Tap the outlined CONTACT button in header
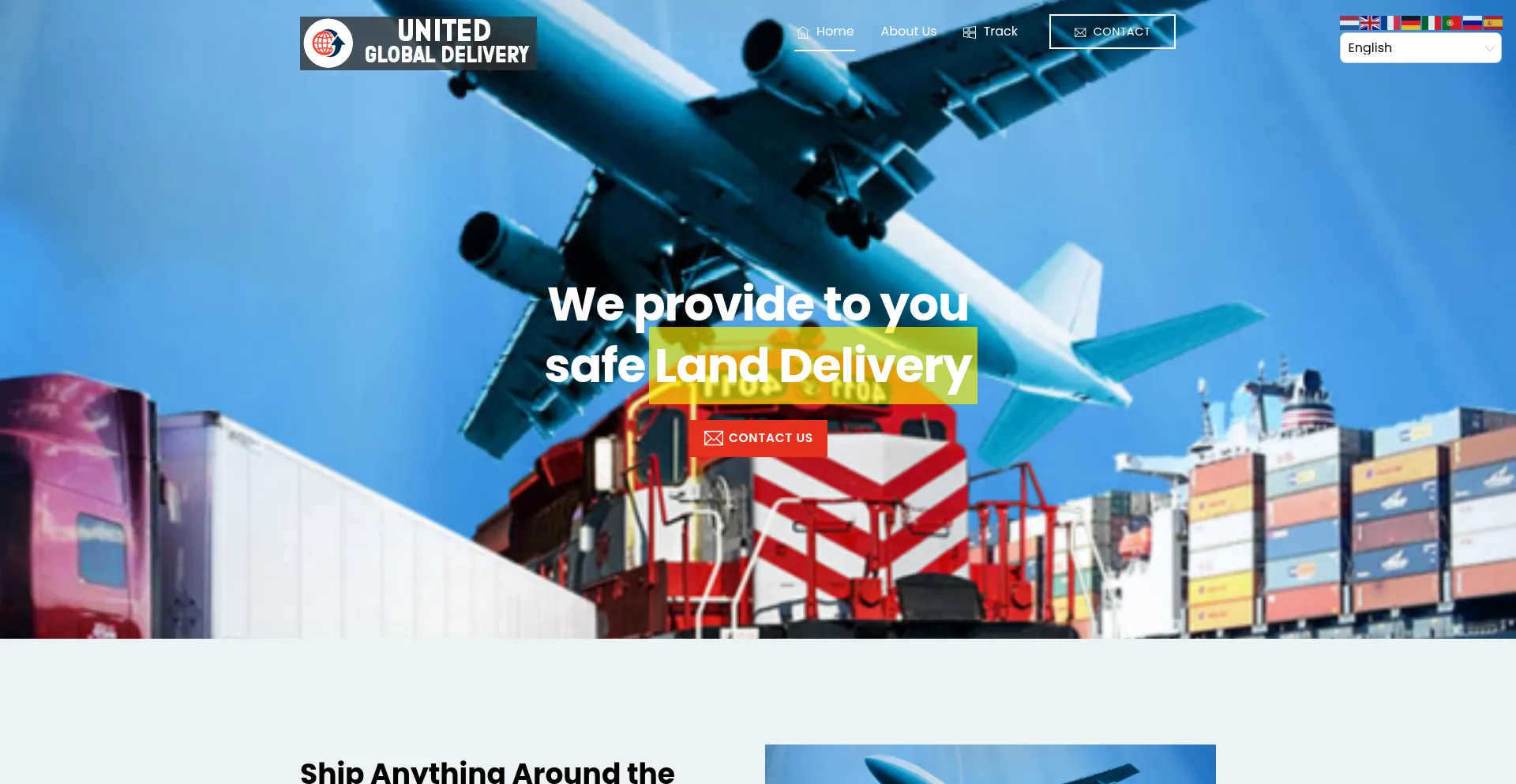The image size is (1516, 784). coord(1112,32)
